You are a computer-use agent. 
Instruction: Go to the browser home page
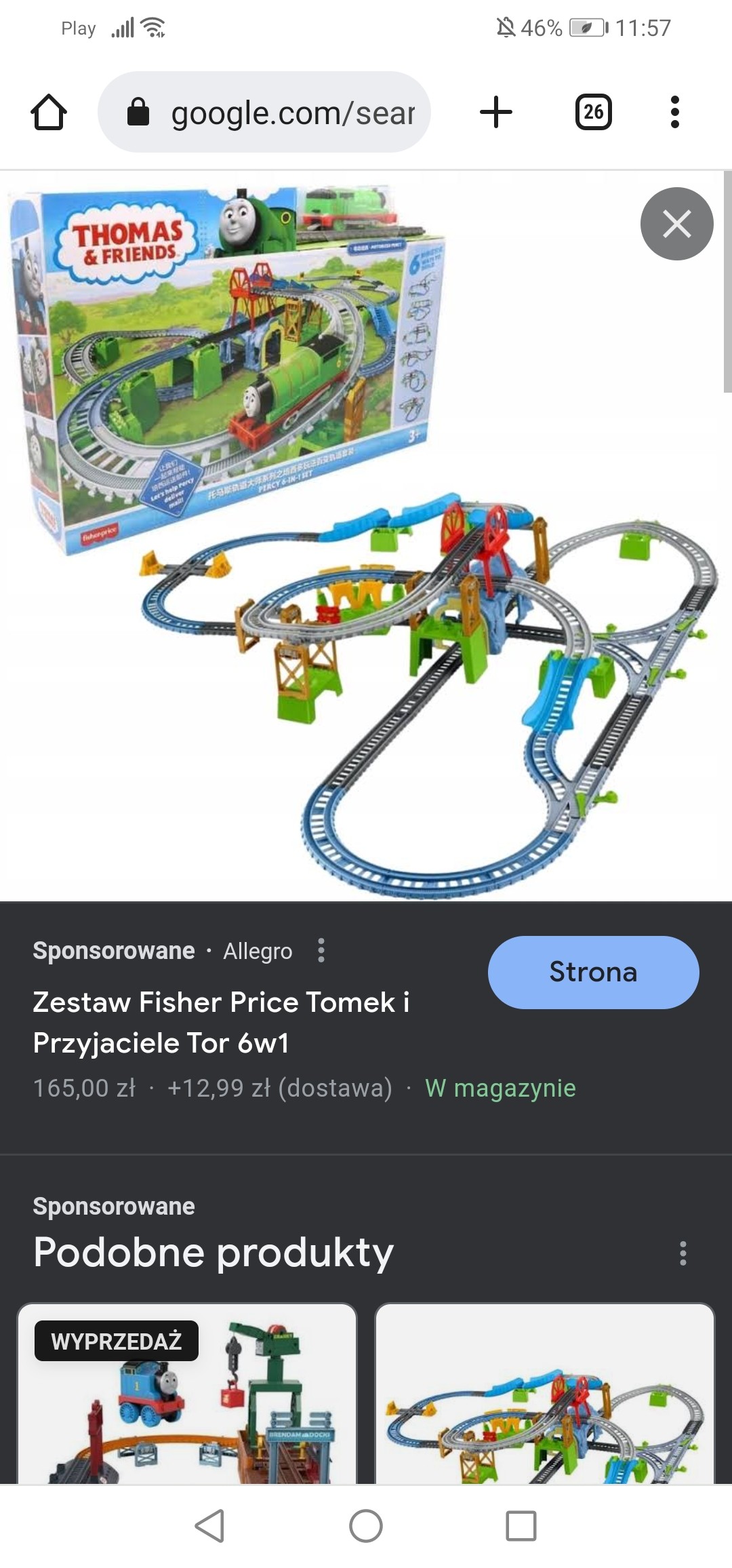tap(49, 112)
